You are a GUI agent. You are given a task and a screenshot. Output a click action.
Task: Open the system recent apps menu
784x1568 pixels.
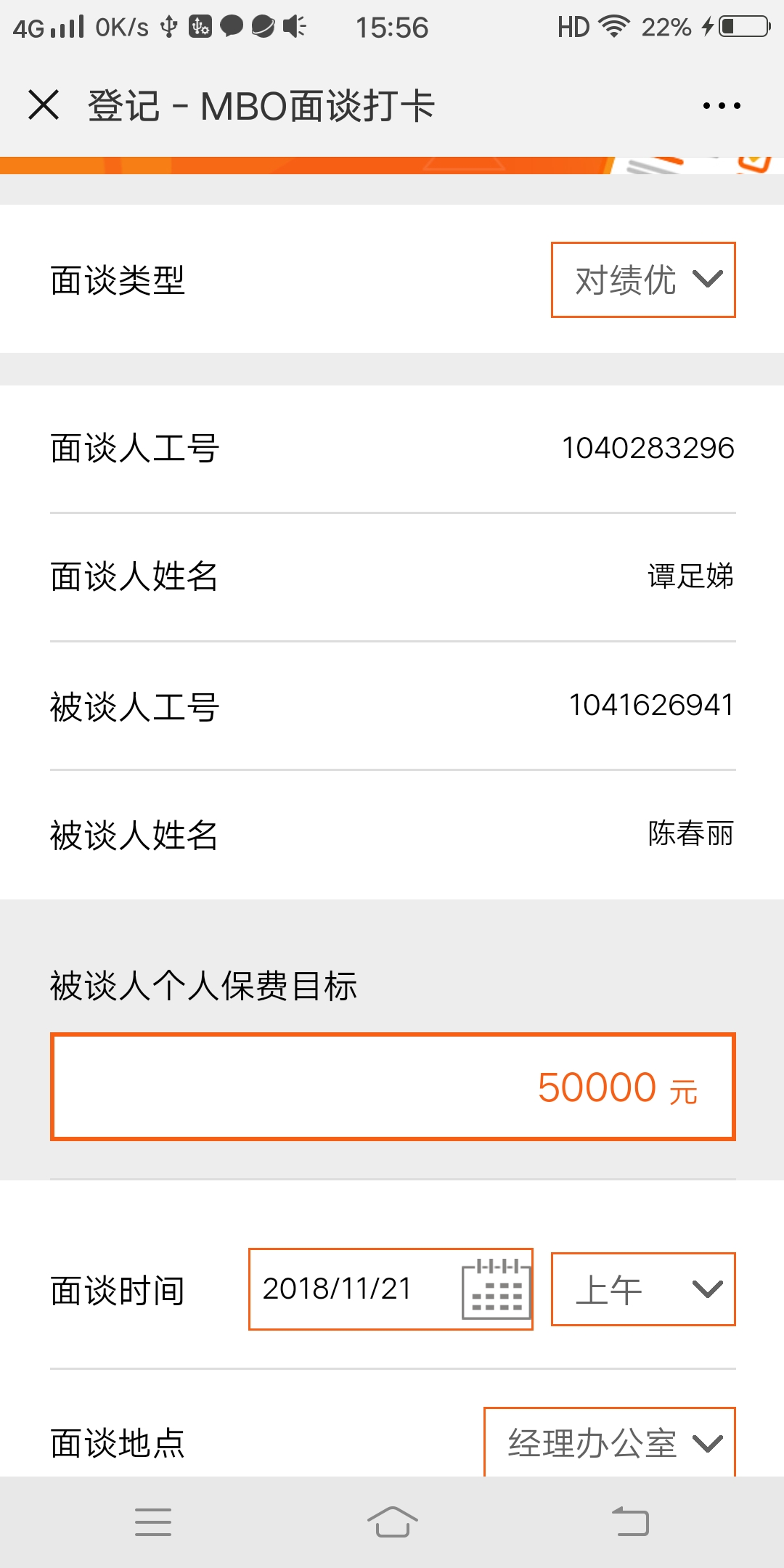[153, 1522]
